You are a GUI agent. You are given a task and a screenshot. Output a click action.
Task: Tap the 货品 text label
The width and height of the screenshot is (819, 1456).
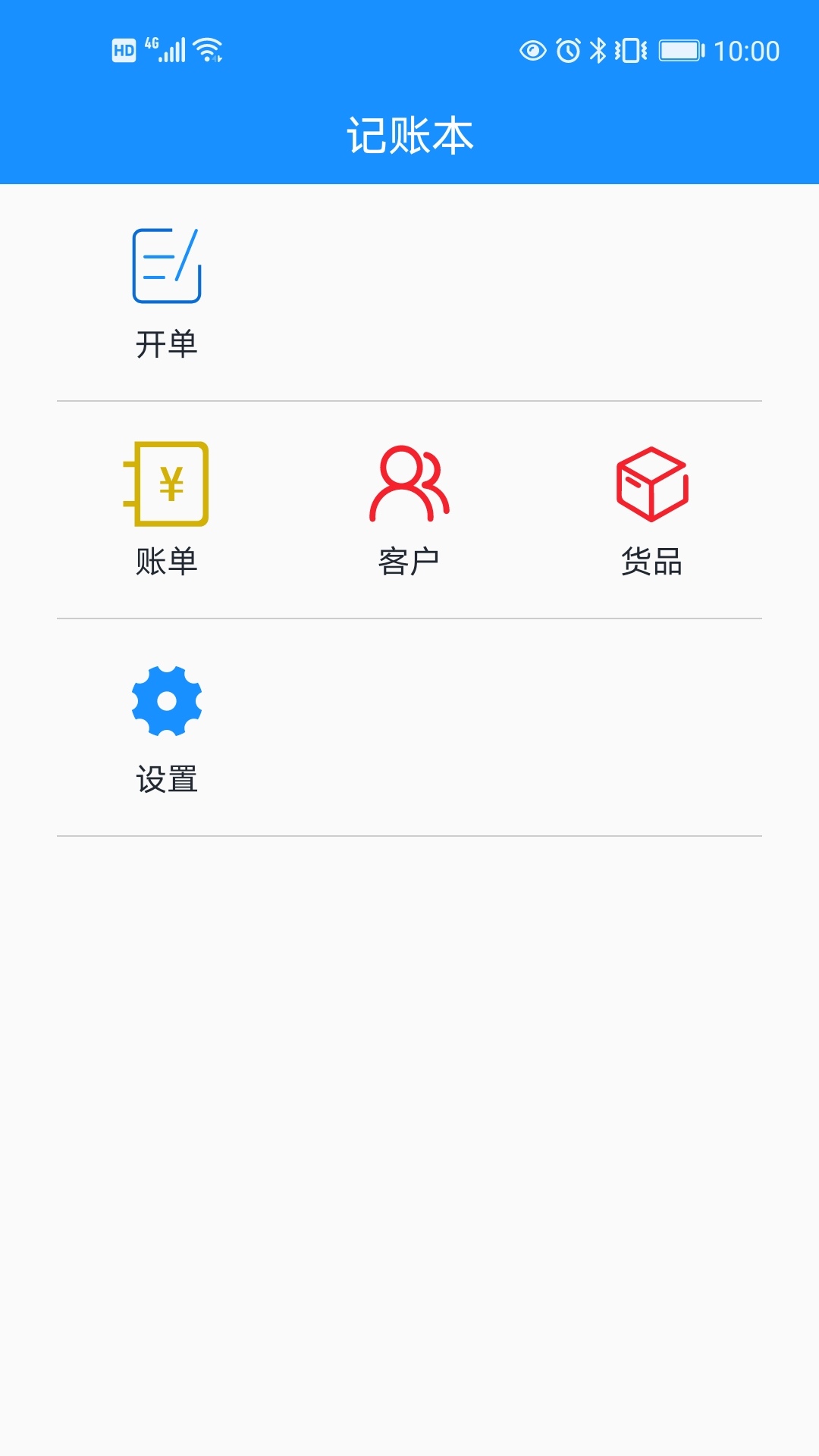point(652,561)
